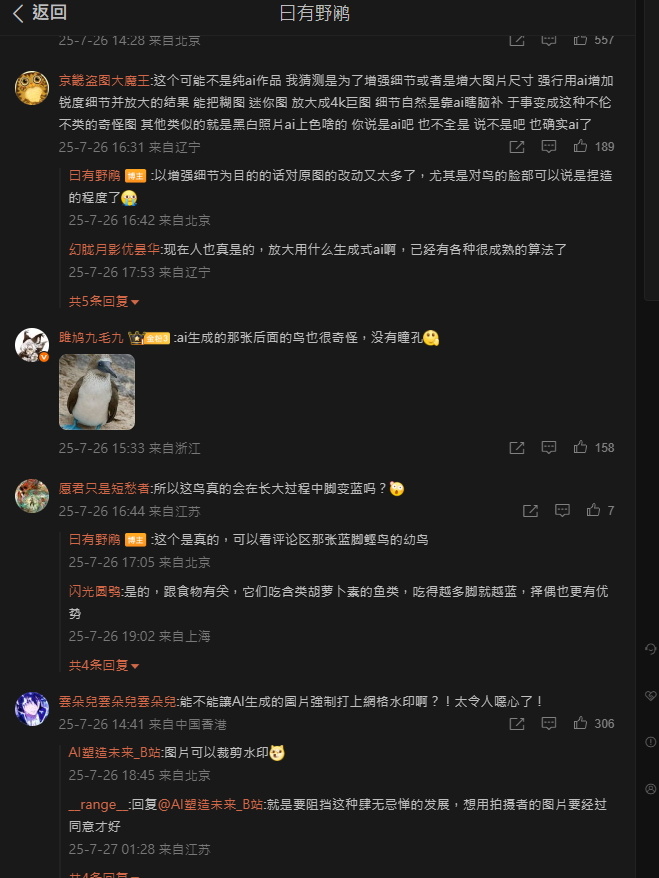The height and width of the screenshot is (878, 659).
Task: Open 京畿盗图大魔王's profile avatar
Action: click(32, 87)
